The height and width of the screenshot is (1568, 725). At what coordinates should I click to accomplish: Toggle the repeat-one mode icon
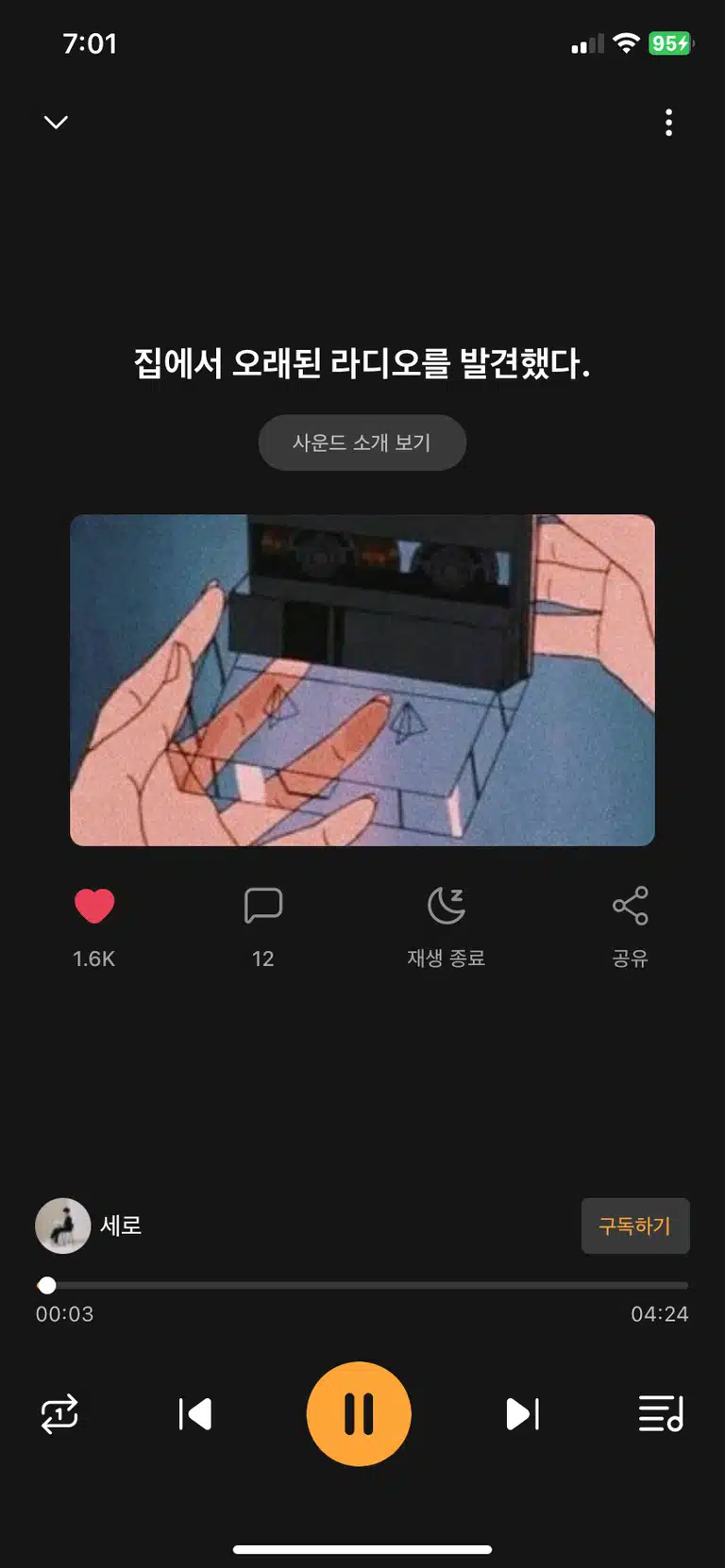[59, 1414]
